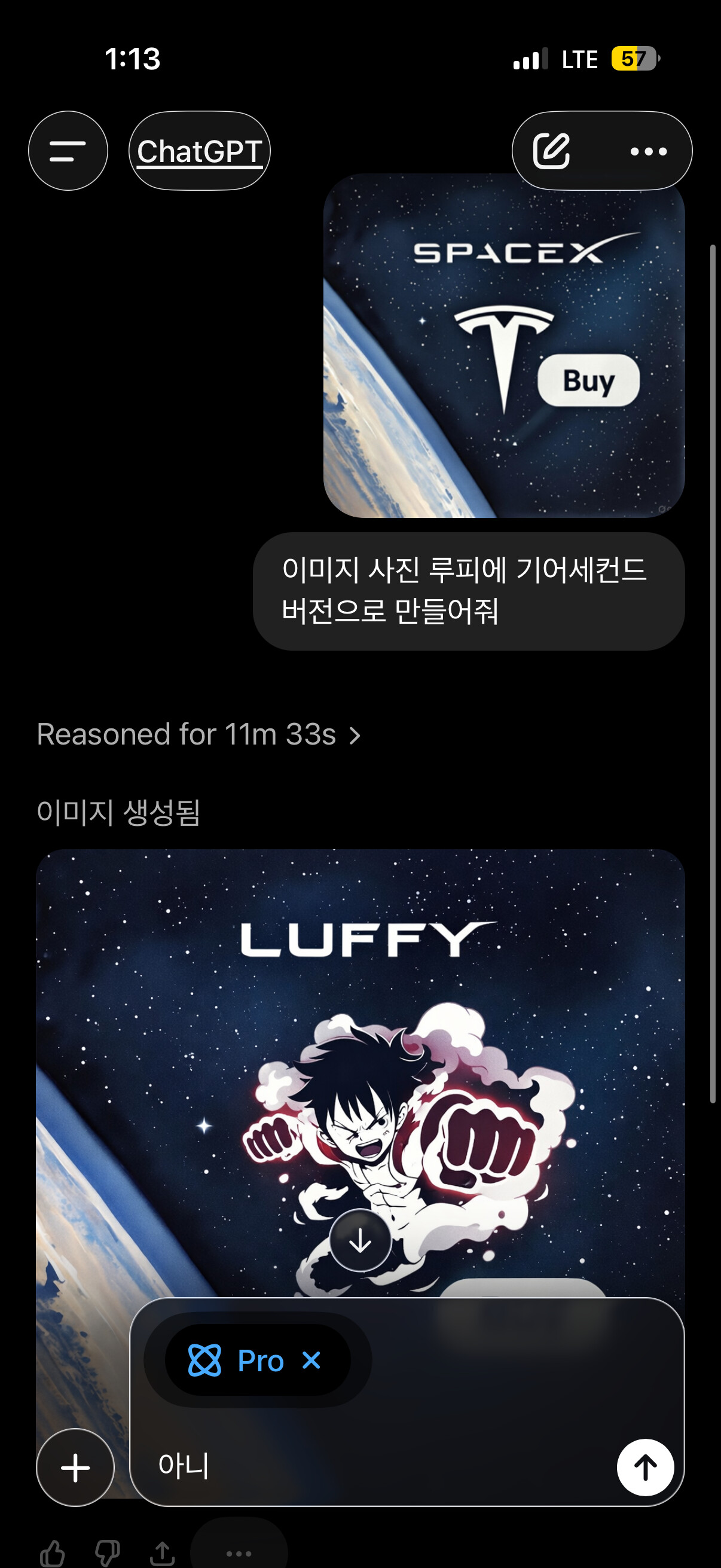This screenshot has width=721, height=1568.
Task: Give the response a thumbs down
Action: pyautogui.click(x=107, y=1554)
